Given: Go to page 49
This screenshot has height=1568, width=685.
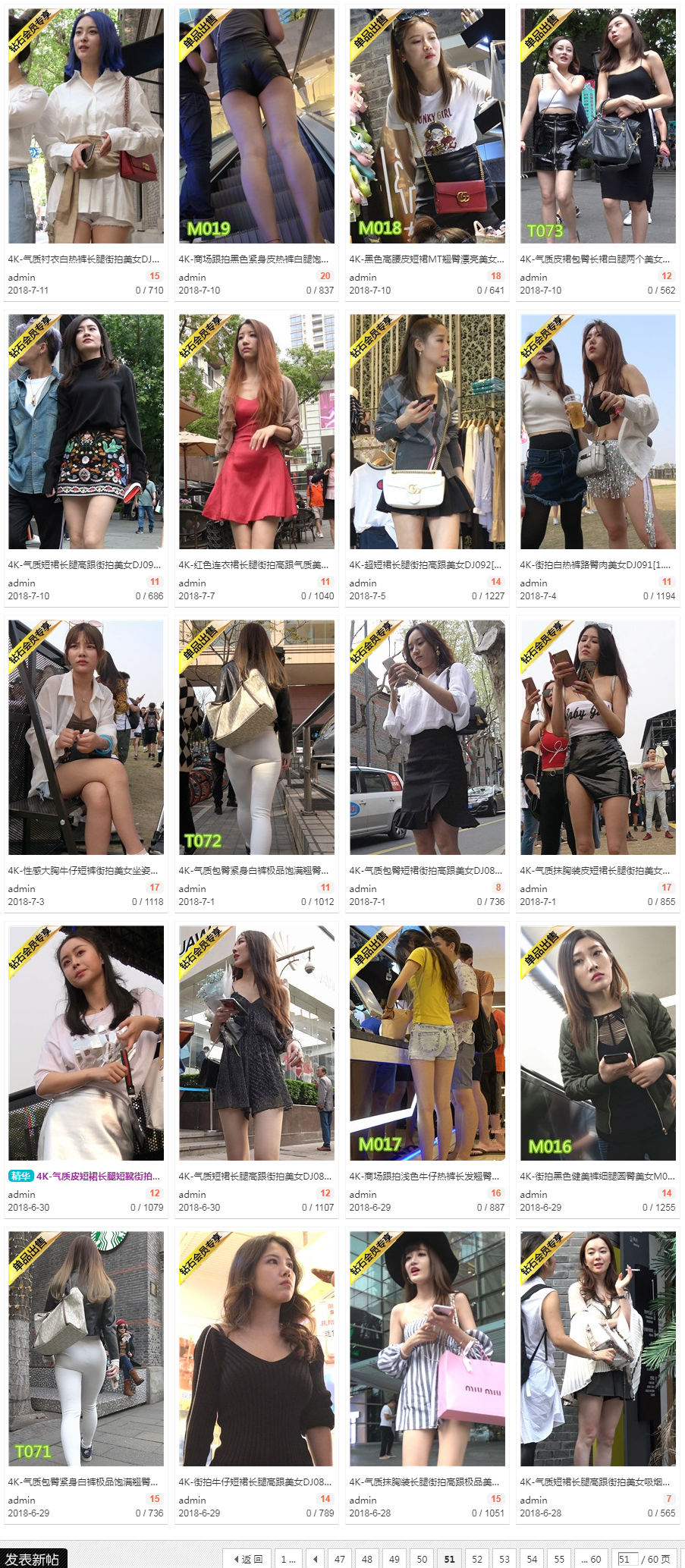Looking at the screenshot, I should coord(394,1559).
